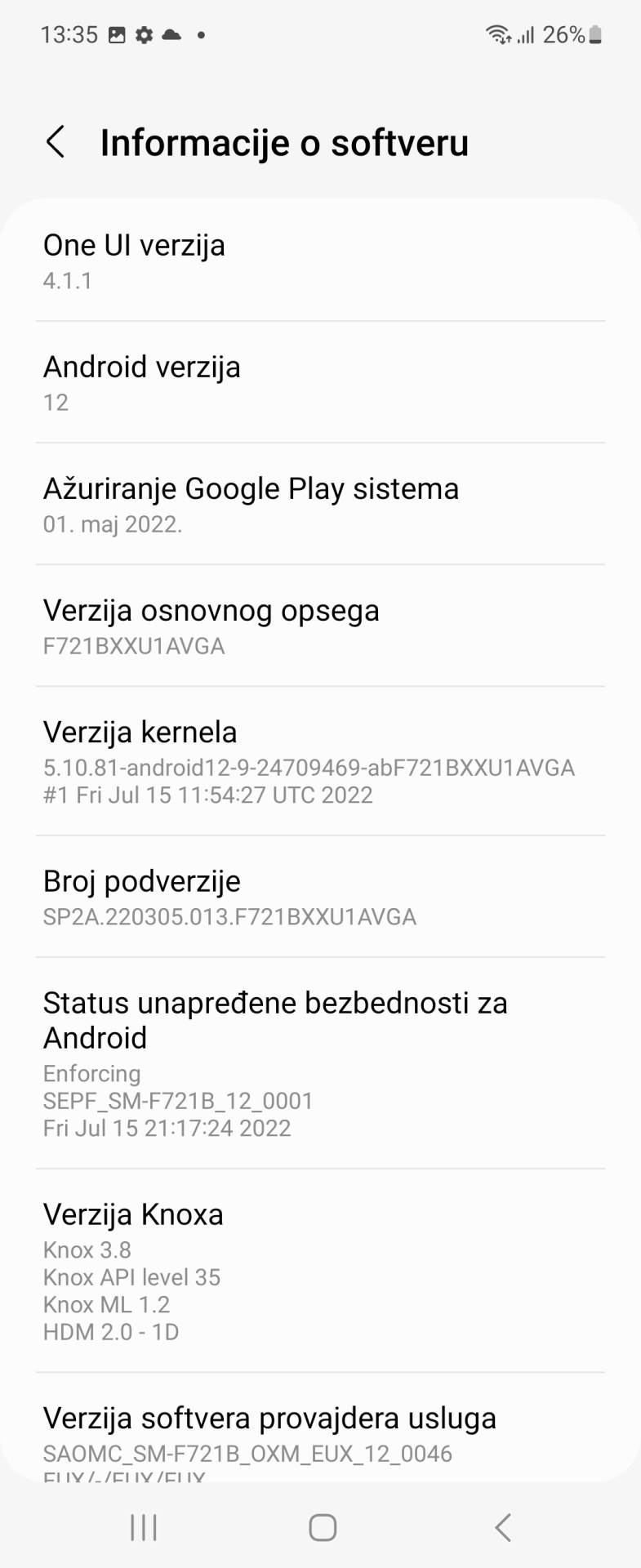This screenshot has width=641, height=1568.
Task: Tap the cloud notification icon in status bar
Action: [x=171, y=34]
